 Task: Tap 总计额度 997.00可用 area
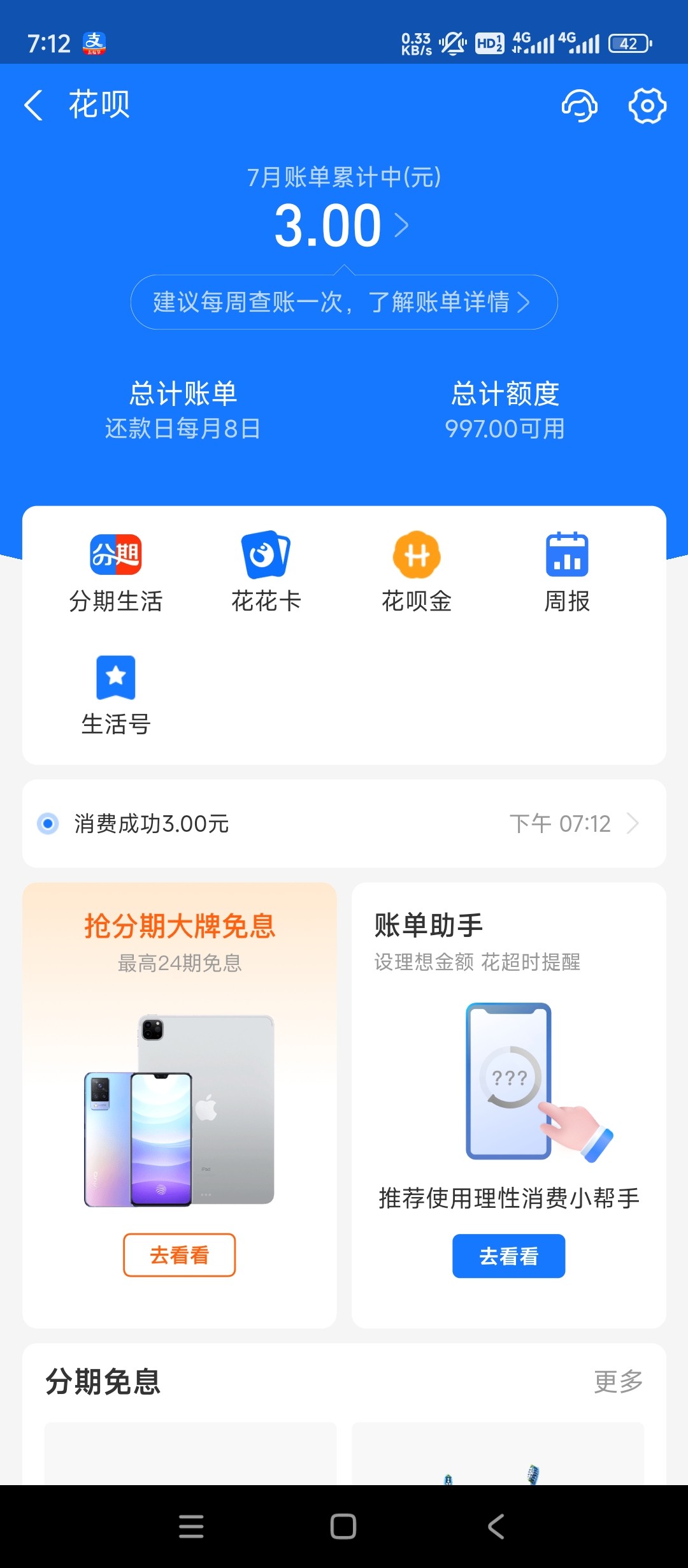click(x=505, y=411)
